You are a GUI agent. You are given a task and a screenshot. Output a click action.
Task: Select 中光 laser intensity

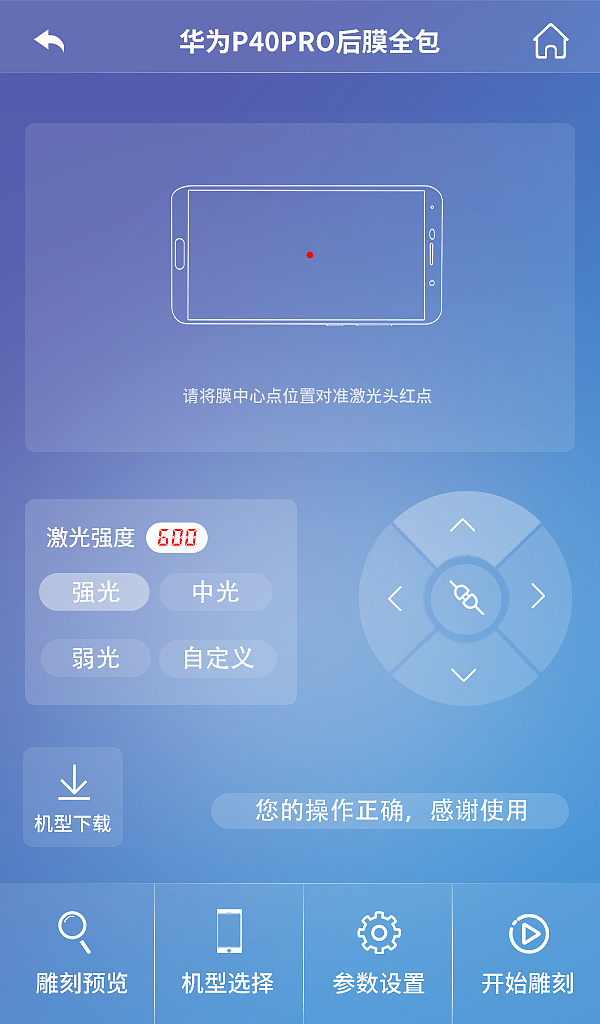(216, 592)
